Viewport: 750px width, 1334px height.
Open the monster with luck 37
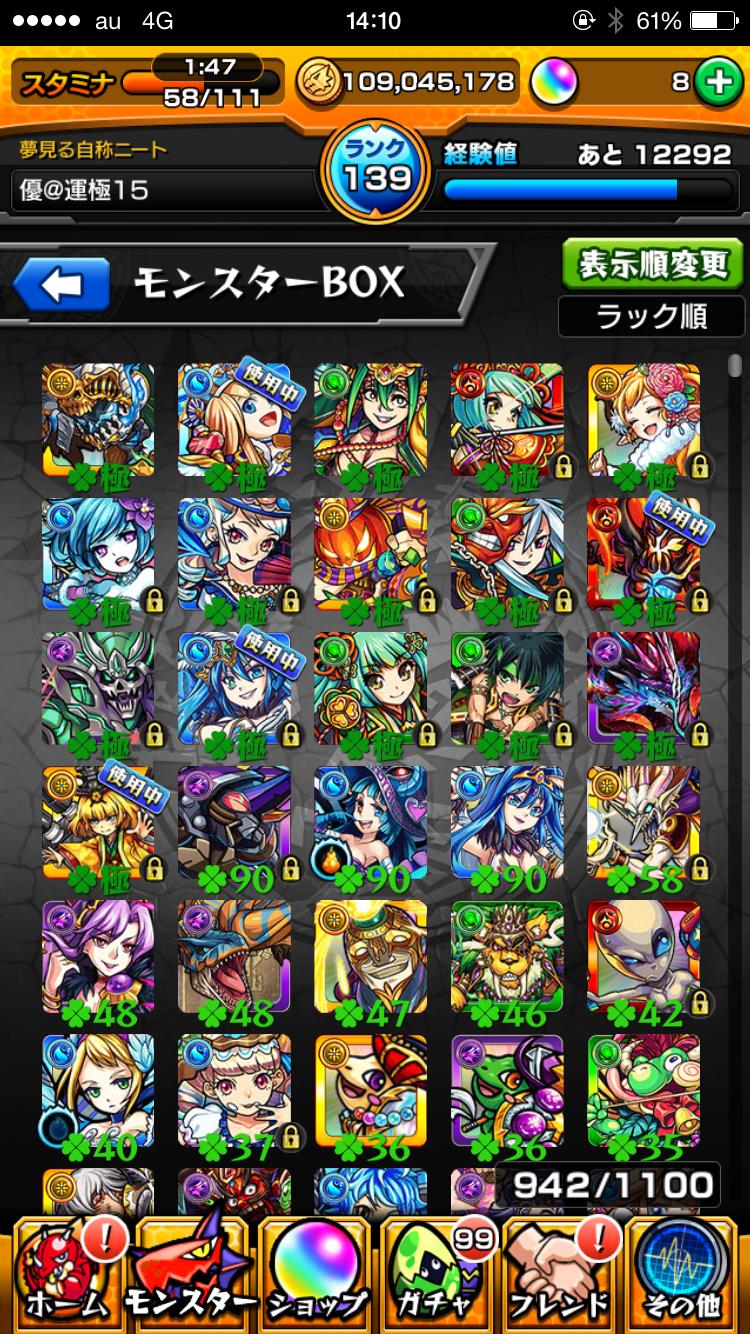234,1091
